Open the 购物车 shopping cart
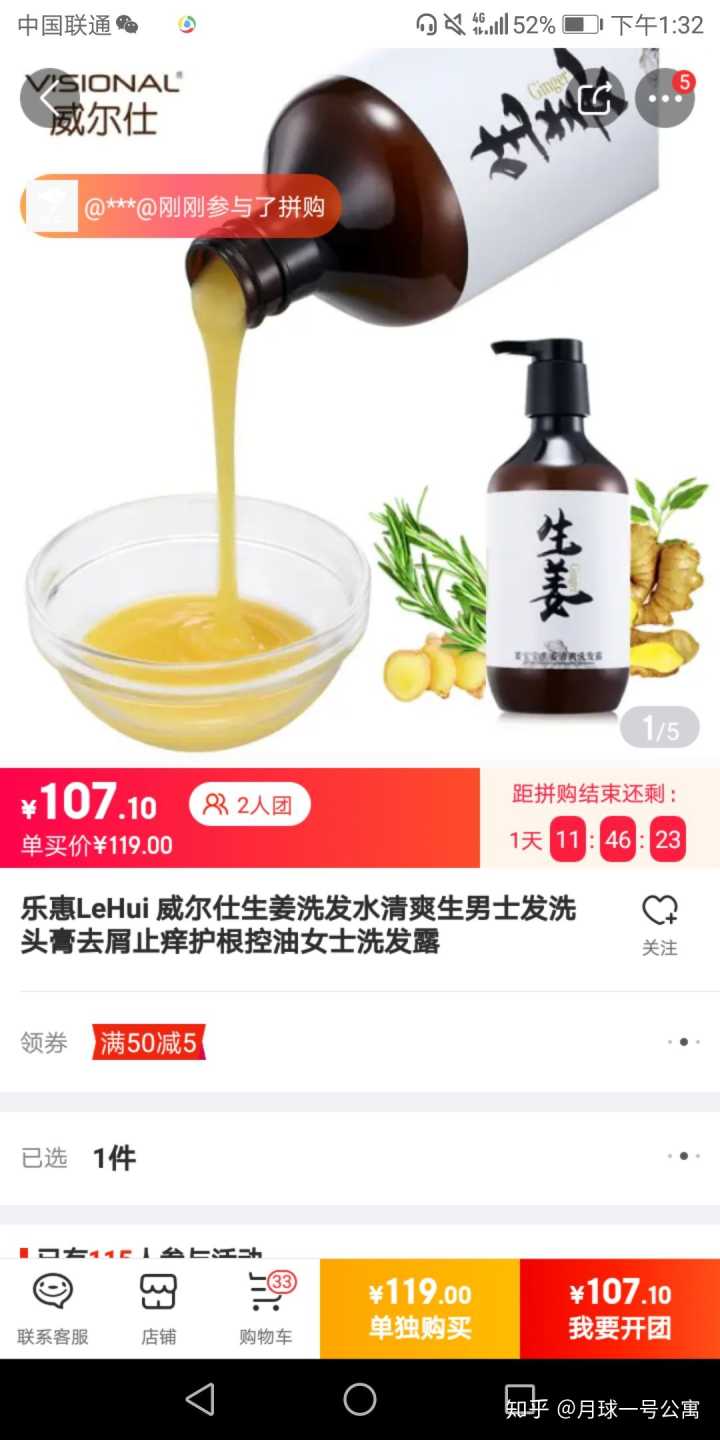 [266, 1308]
